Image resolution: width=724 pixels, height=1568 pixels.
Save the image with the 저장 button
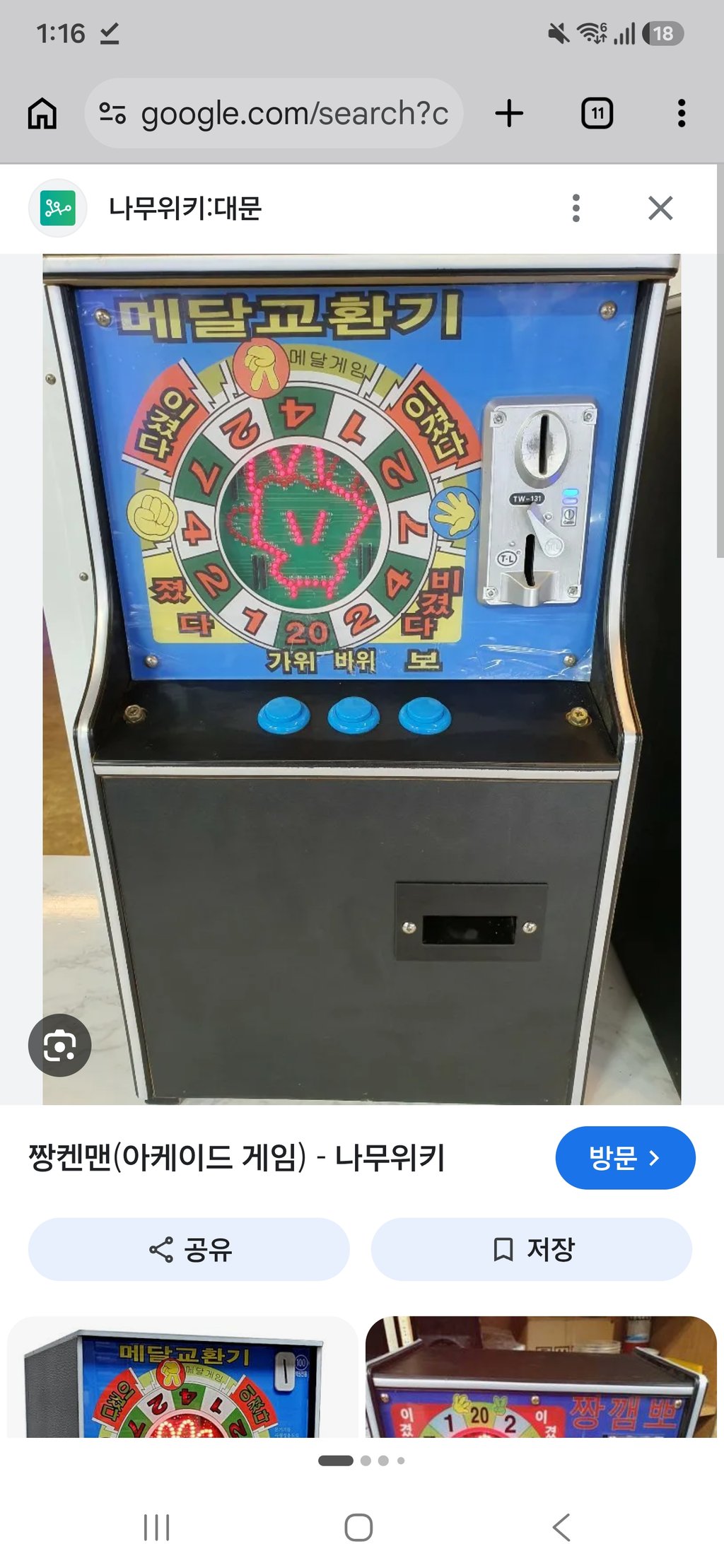pos(532,1249)
